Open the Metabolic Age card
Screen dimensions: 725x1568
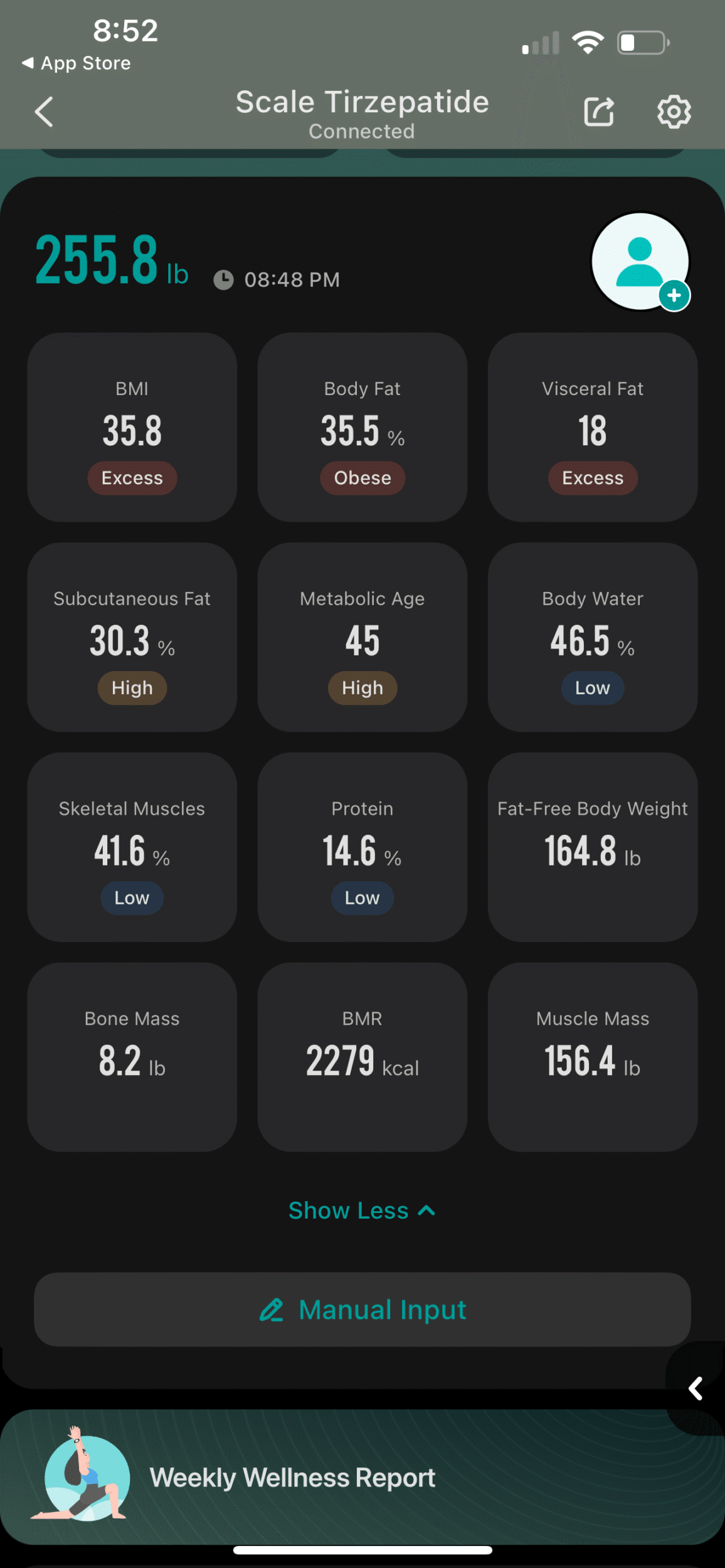click(362, 637)
